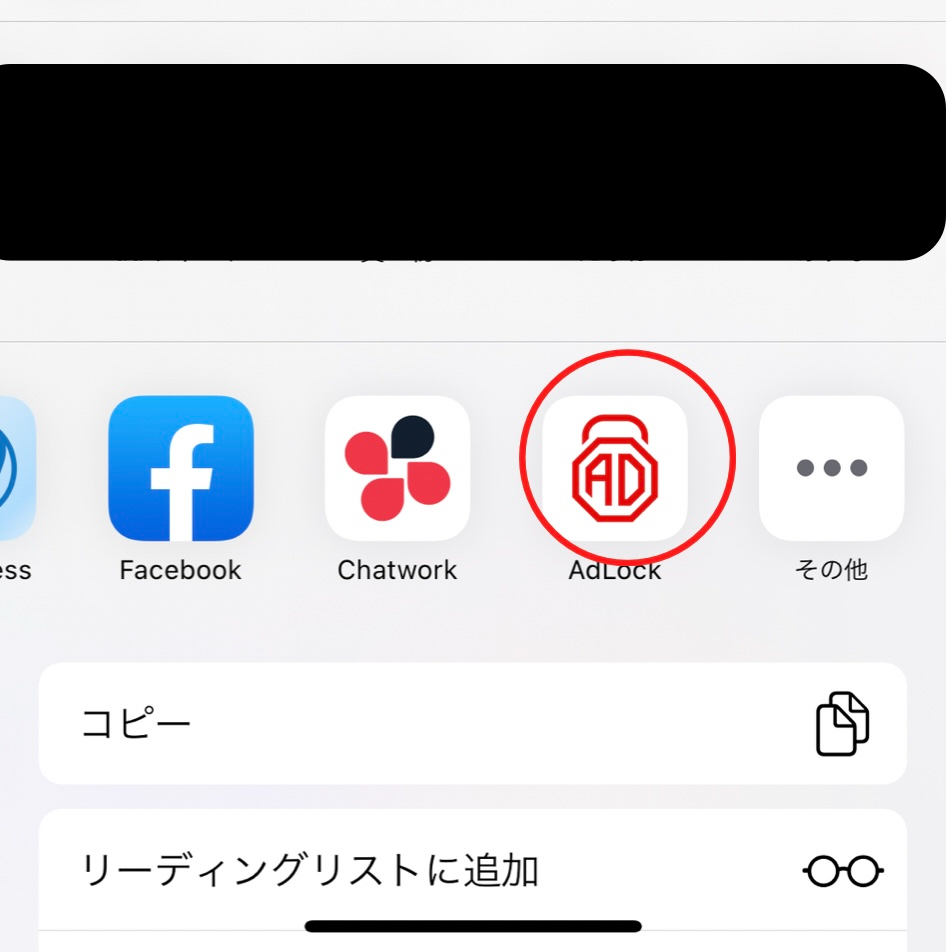Screen dimensions: 946x952
Task: Share via Chatwork app
Action: point(397,468)
